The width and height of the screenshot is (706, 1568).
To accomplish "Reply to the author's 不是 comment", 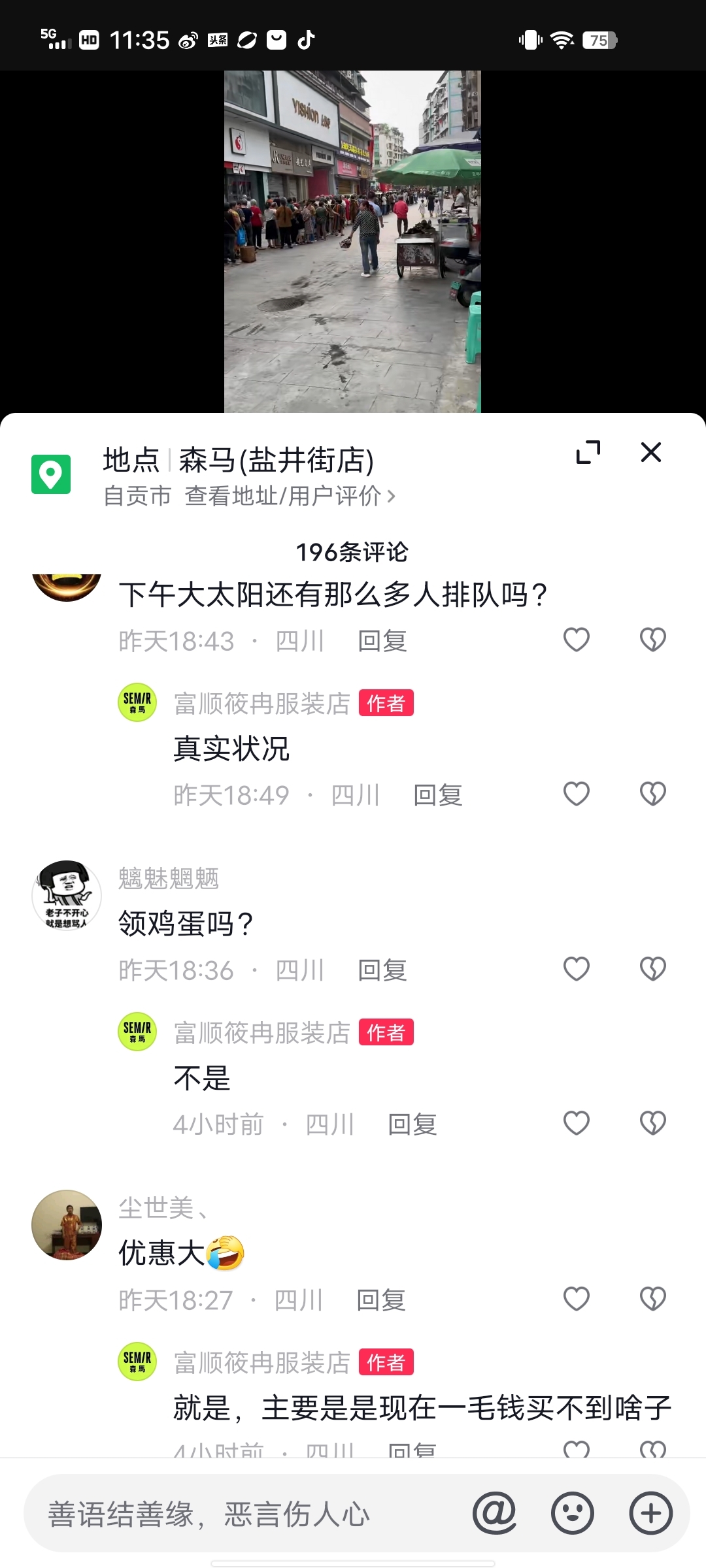I will [x=412, y=1124].
